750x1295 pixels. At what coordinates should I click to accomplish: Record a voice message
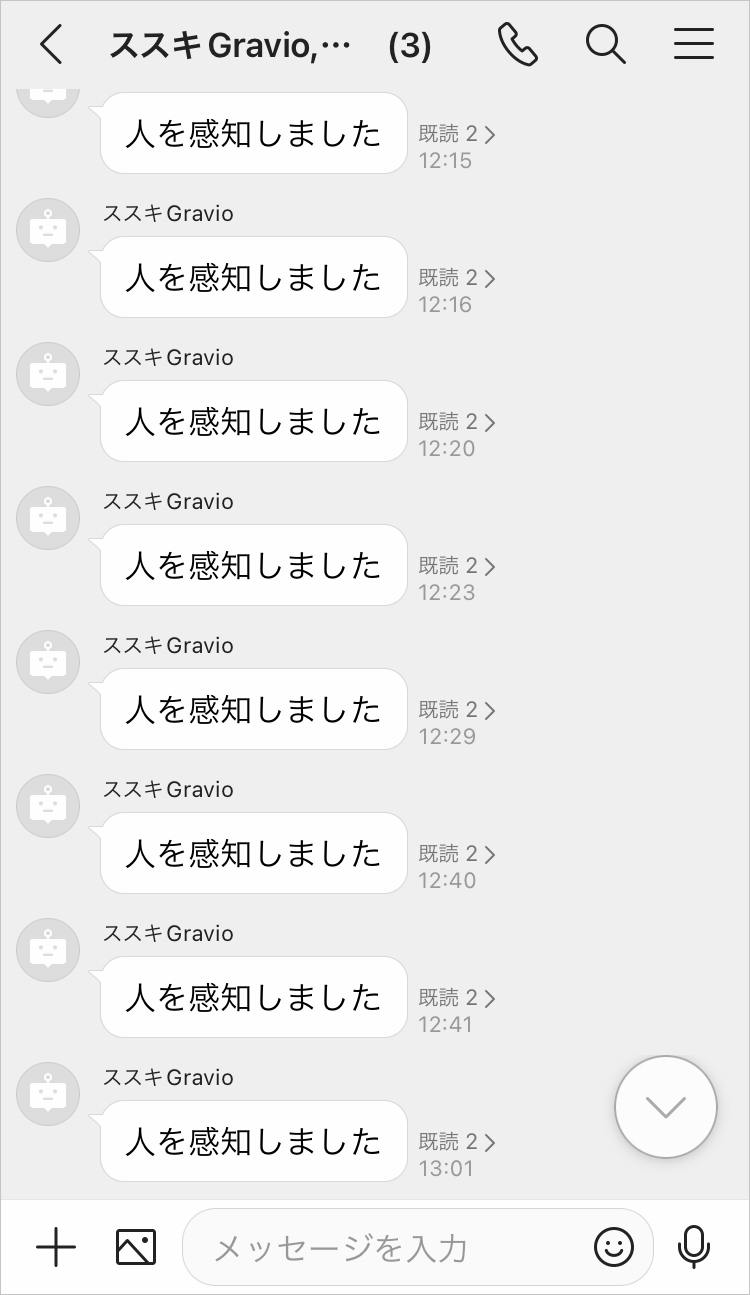pos(693,1247)
